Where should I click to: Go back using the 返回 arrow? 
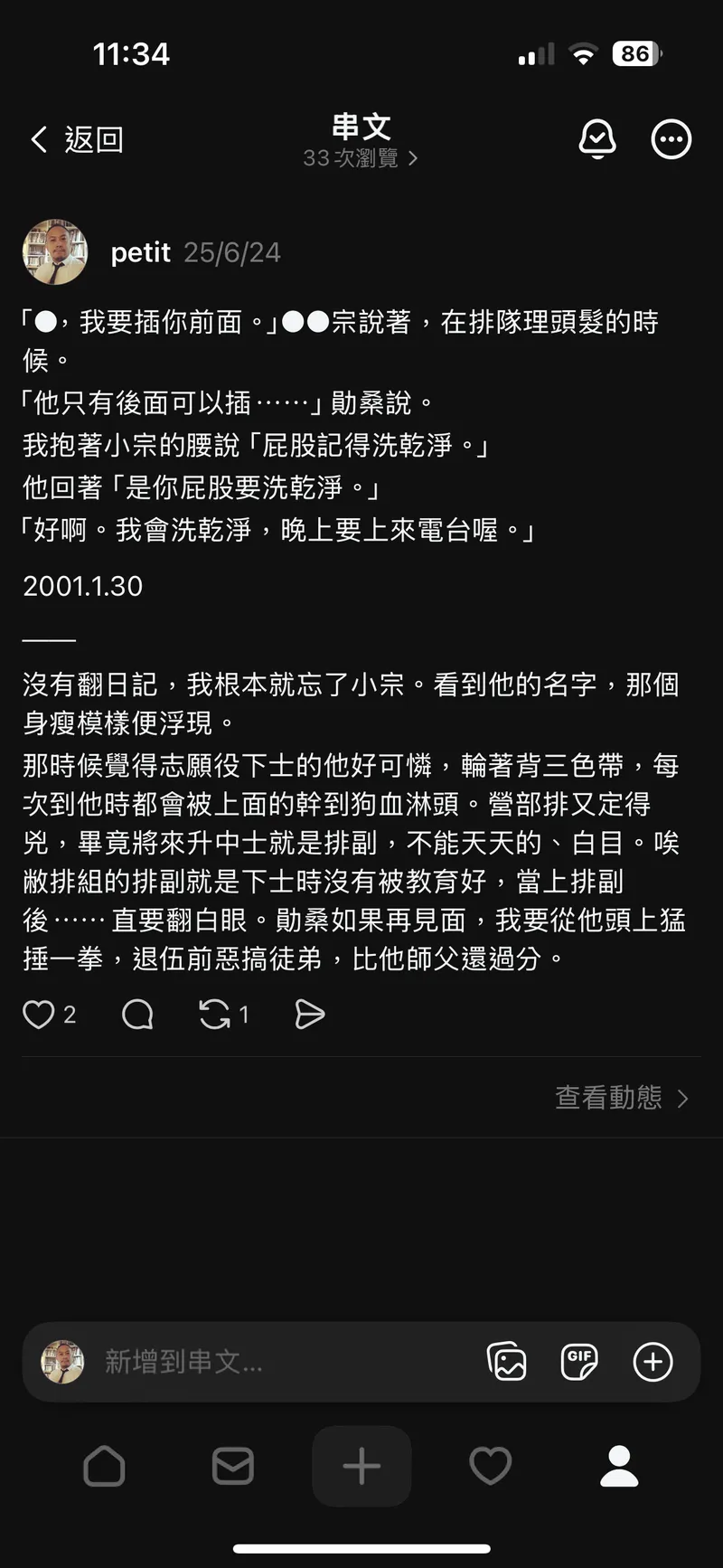(38, 139)
